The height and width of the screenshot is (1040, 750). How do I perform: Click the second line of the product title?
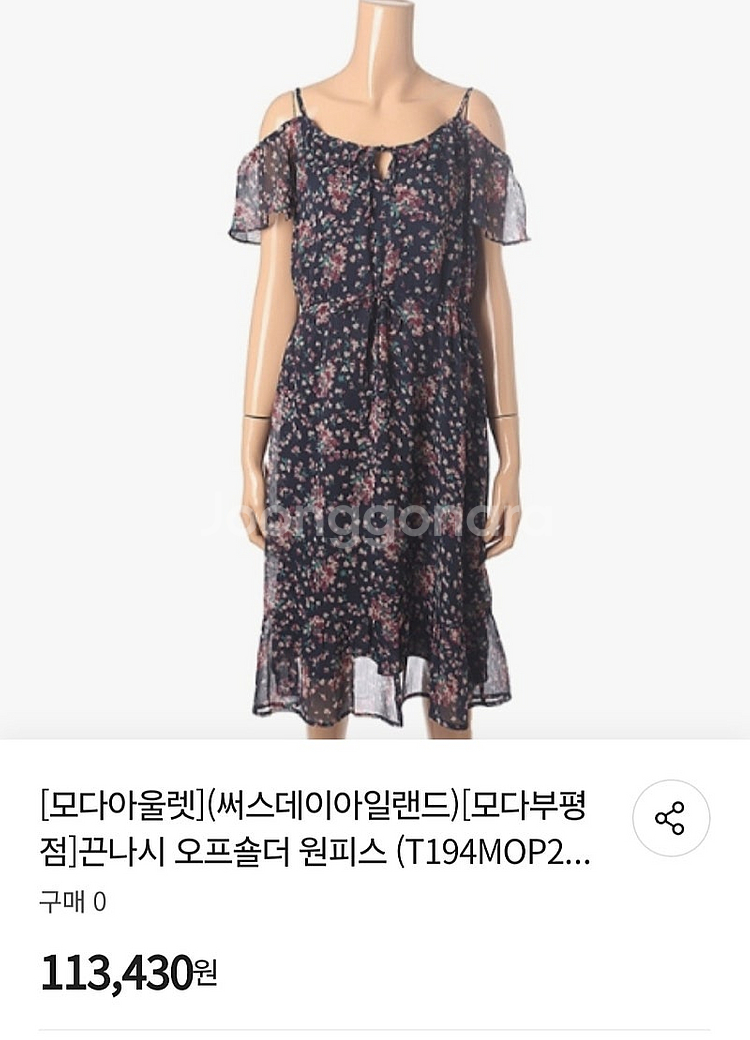coord(300,849)
